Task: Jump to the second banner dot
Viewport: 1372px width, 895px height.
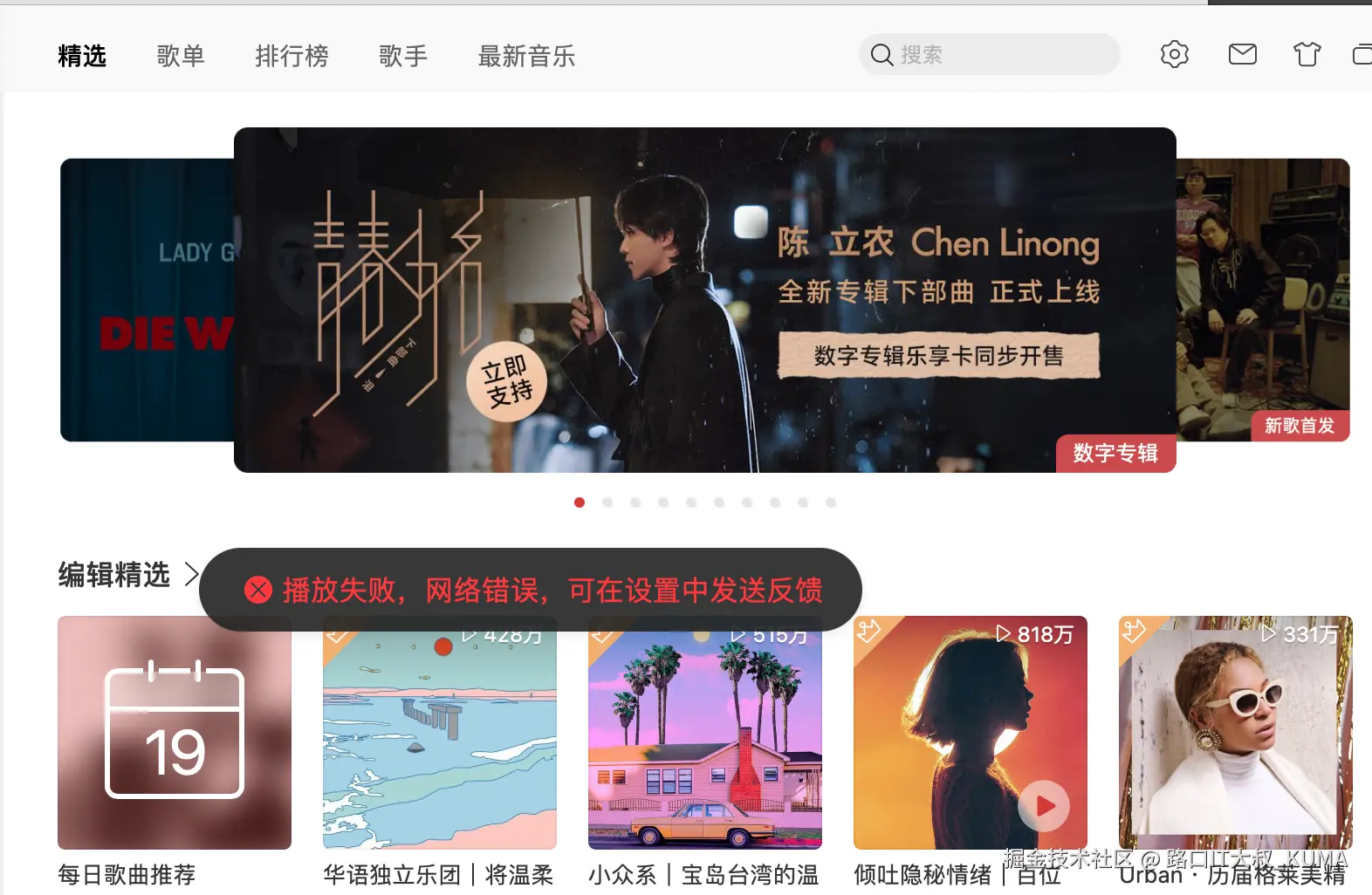Action: click(x=607, y=502)
